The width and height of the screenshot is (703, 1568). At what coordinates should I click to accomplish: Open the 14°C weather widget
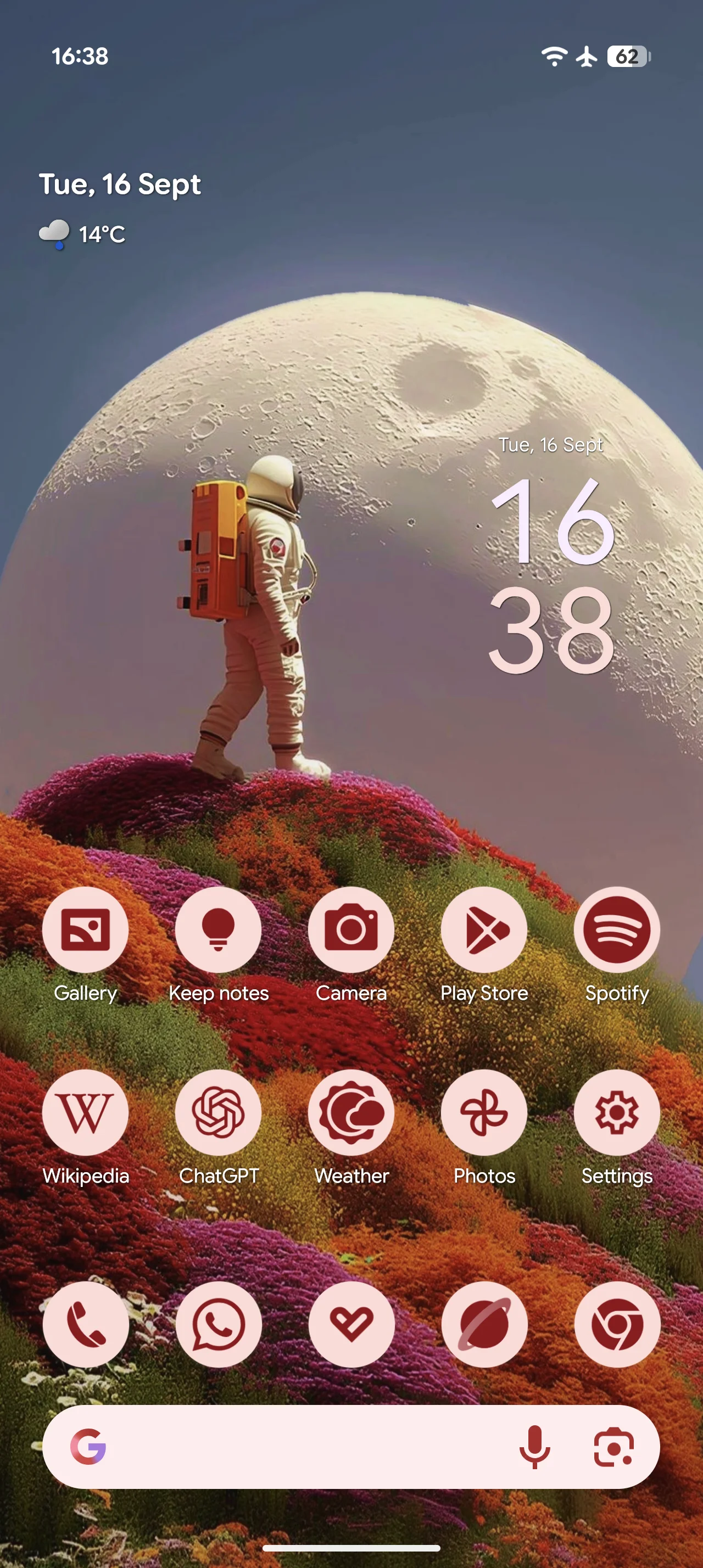82,234
